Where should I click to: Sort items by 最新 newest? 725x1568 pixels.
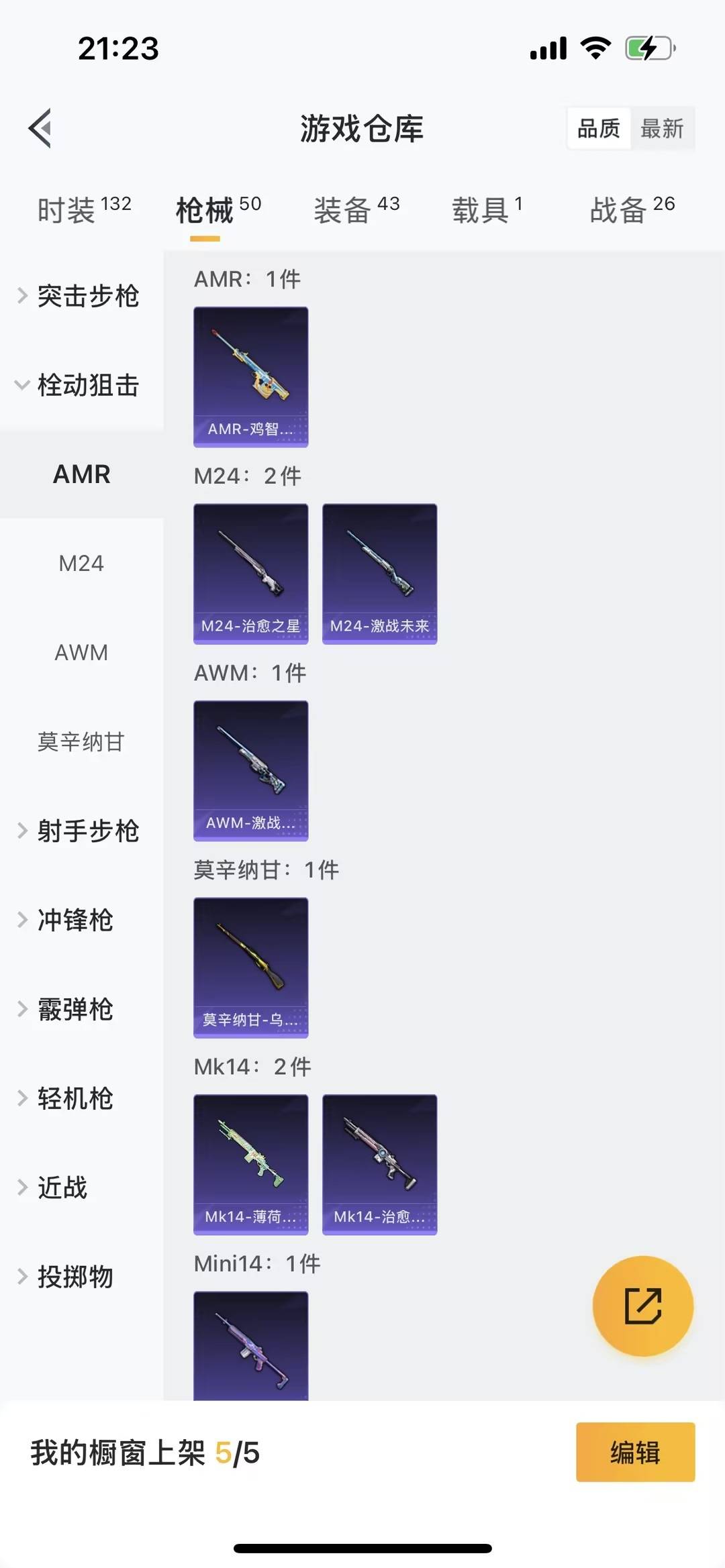coord(663,128)
